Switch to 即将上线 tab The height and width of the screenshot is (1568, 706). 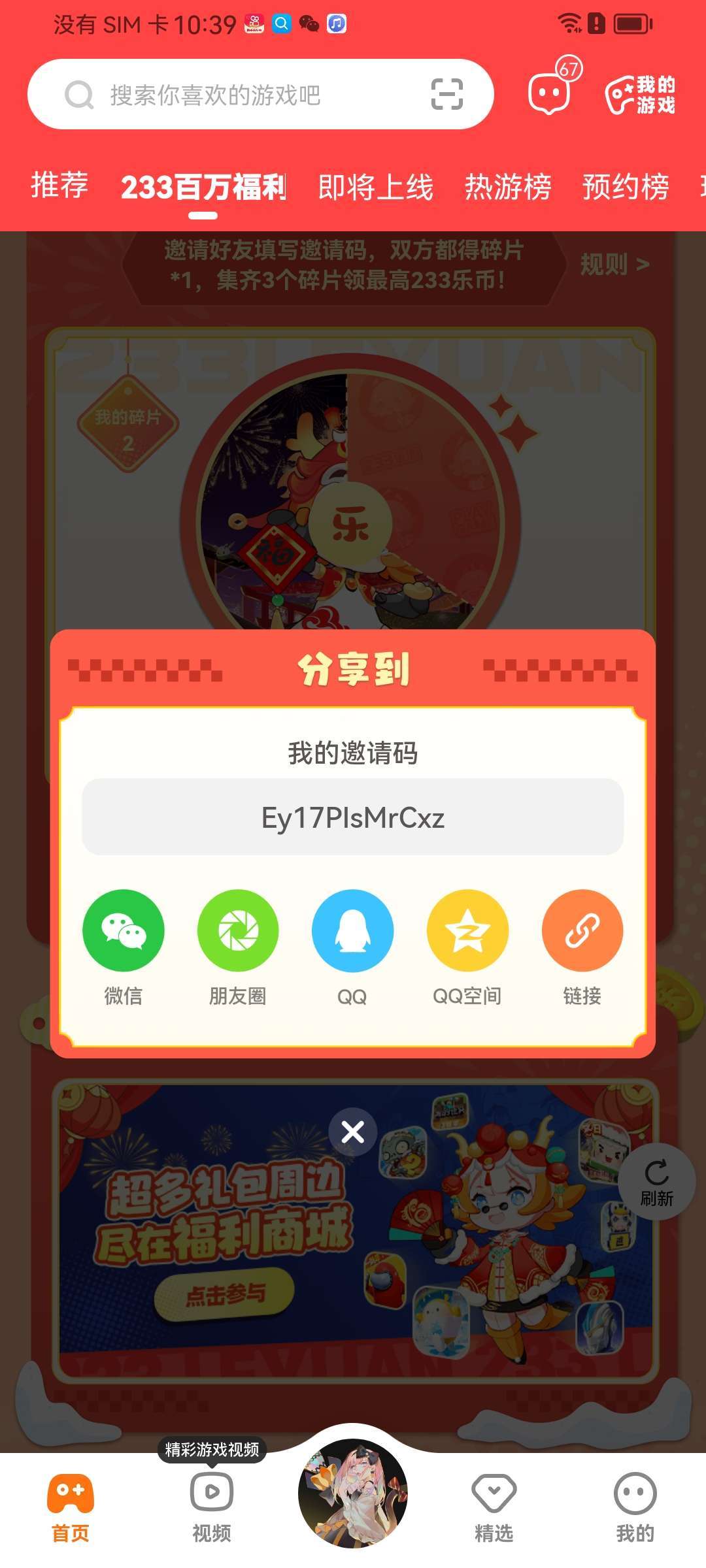point(376,188)
